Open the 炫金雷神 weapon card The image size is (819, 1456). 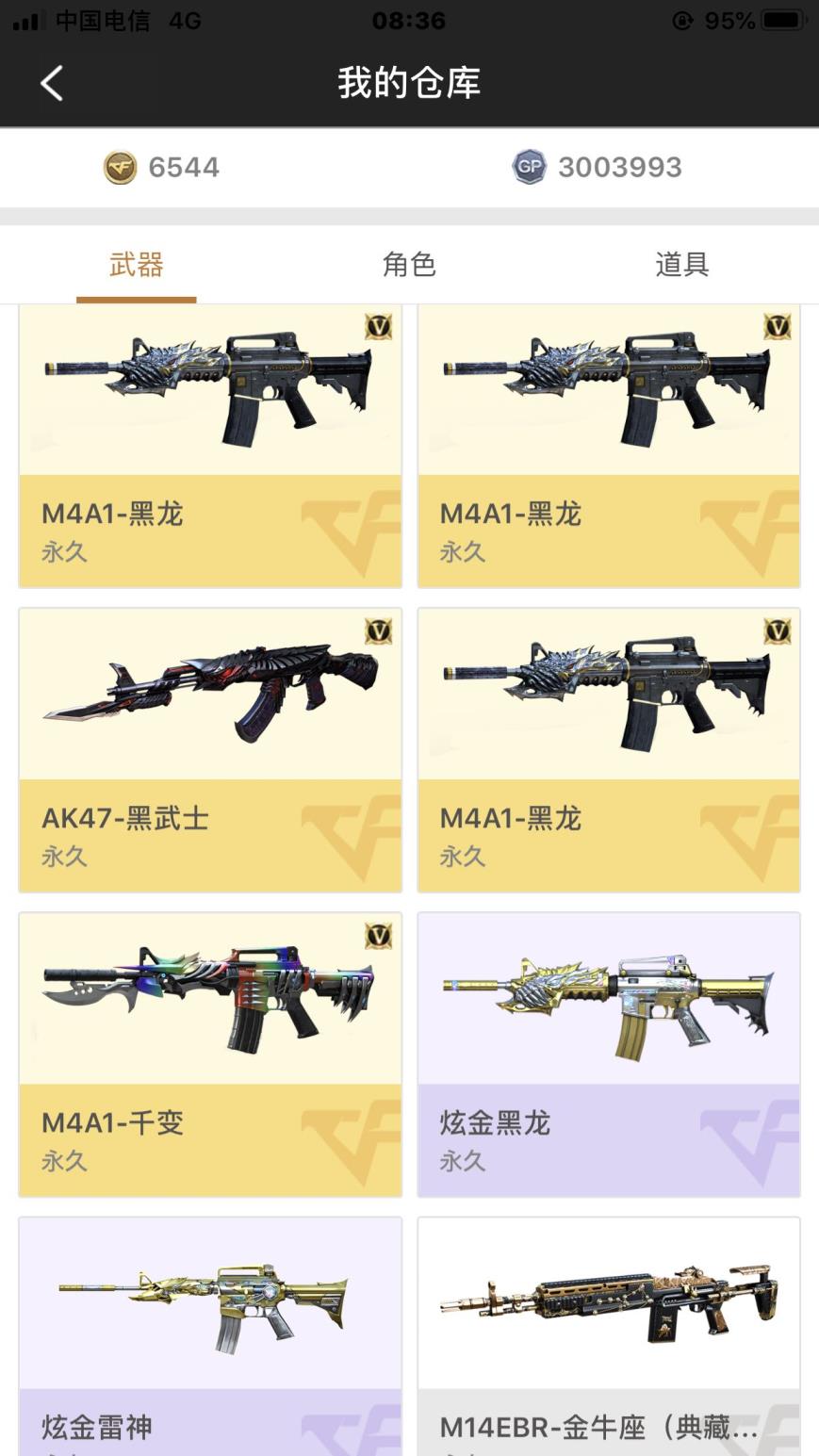pyautogui.click(x=210, y=1336)
